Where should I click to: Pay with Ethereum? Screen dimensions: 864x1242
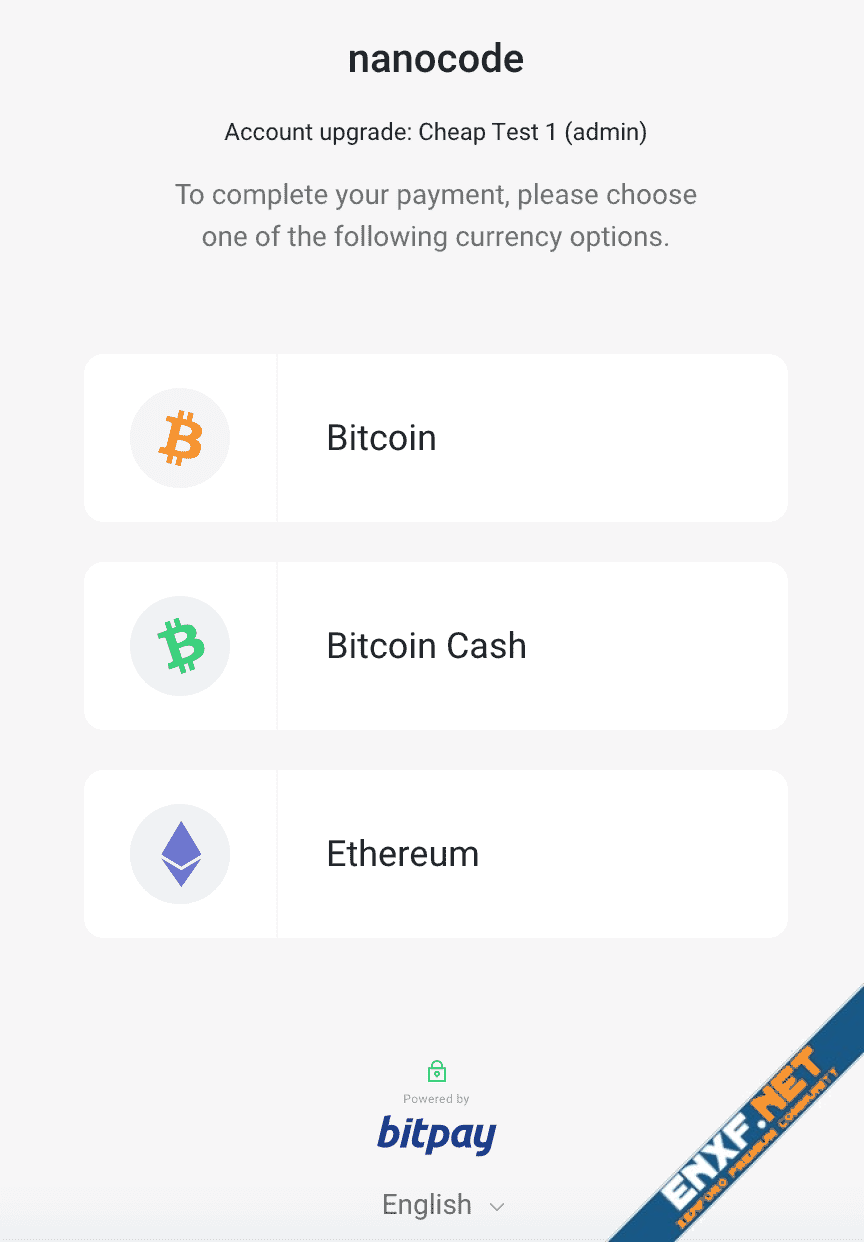(435, 854)
